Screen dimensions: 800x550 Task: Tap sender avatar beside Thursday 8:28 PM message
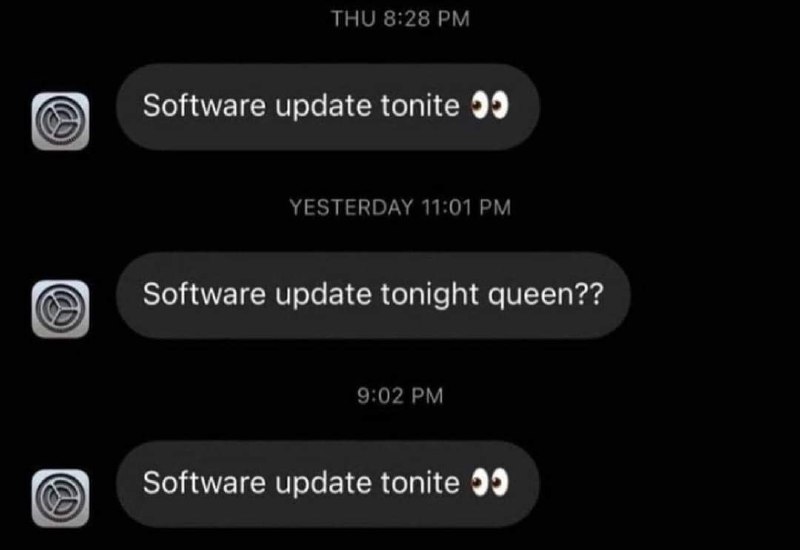60,121
